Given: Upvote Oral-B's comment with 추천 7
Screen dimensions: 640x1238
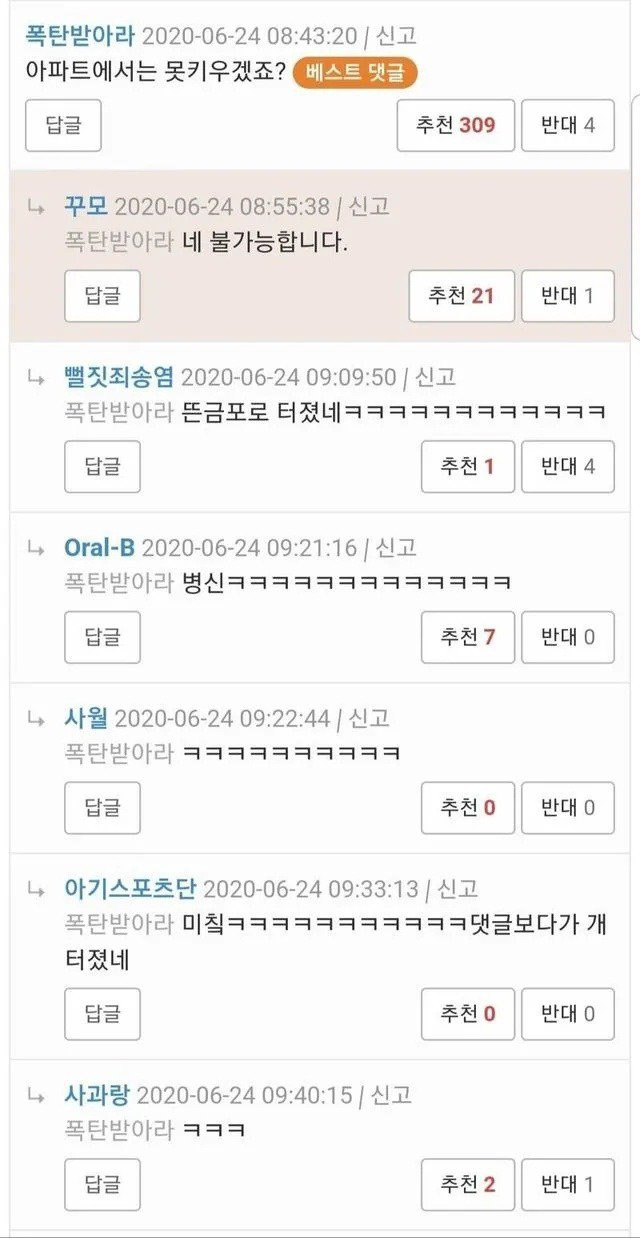Looking at the screenshot, I should click(467, 637).
